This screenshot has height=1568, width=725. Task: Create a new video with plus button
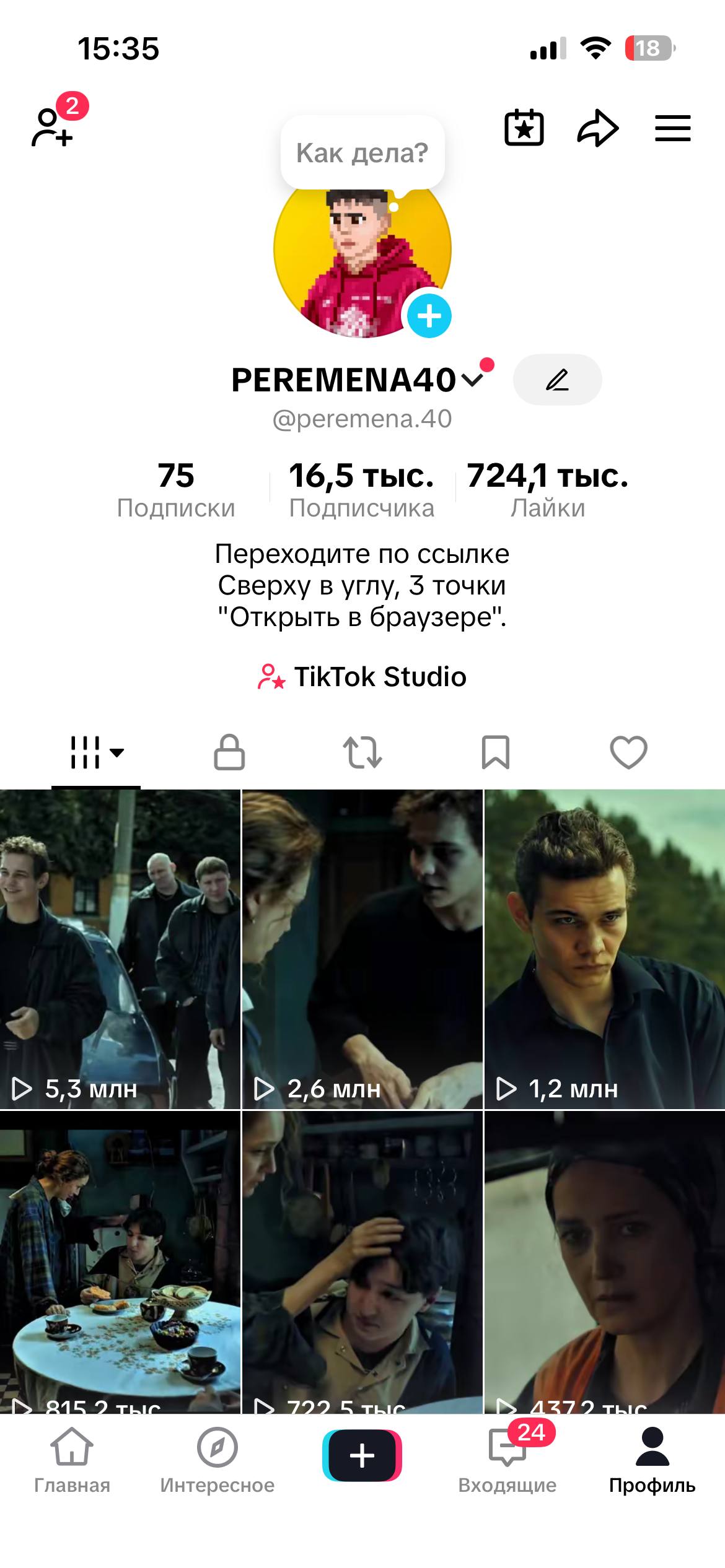click(x=362, y=1455)
